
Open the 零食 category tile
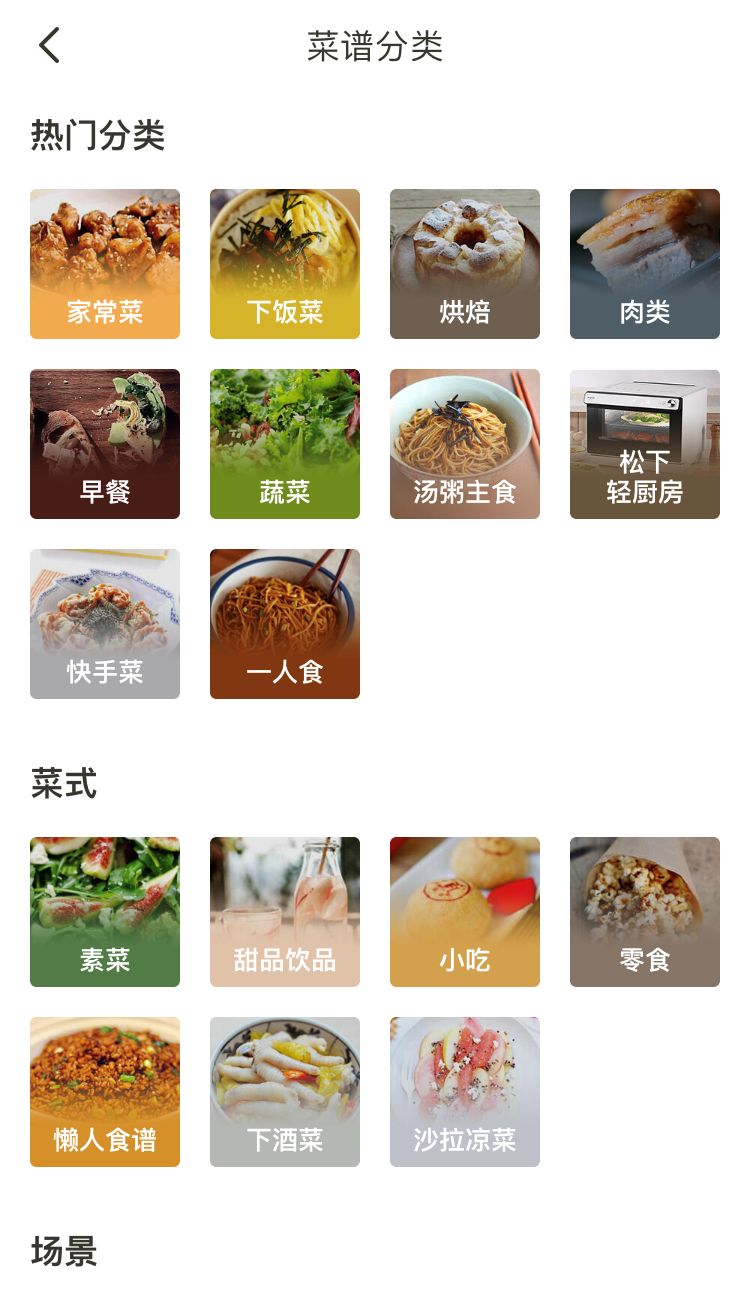645,912
